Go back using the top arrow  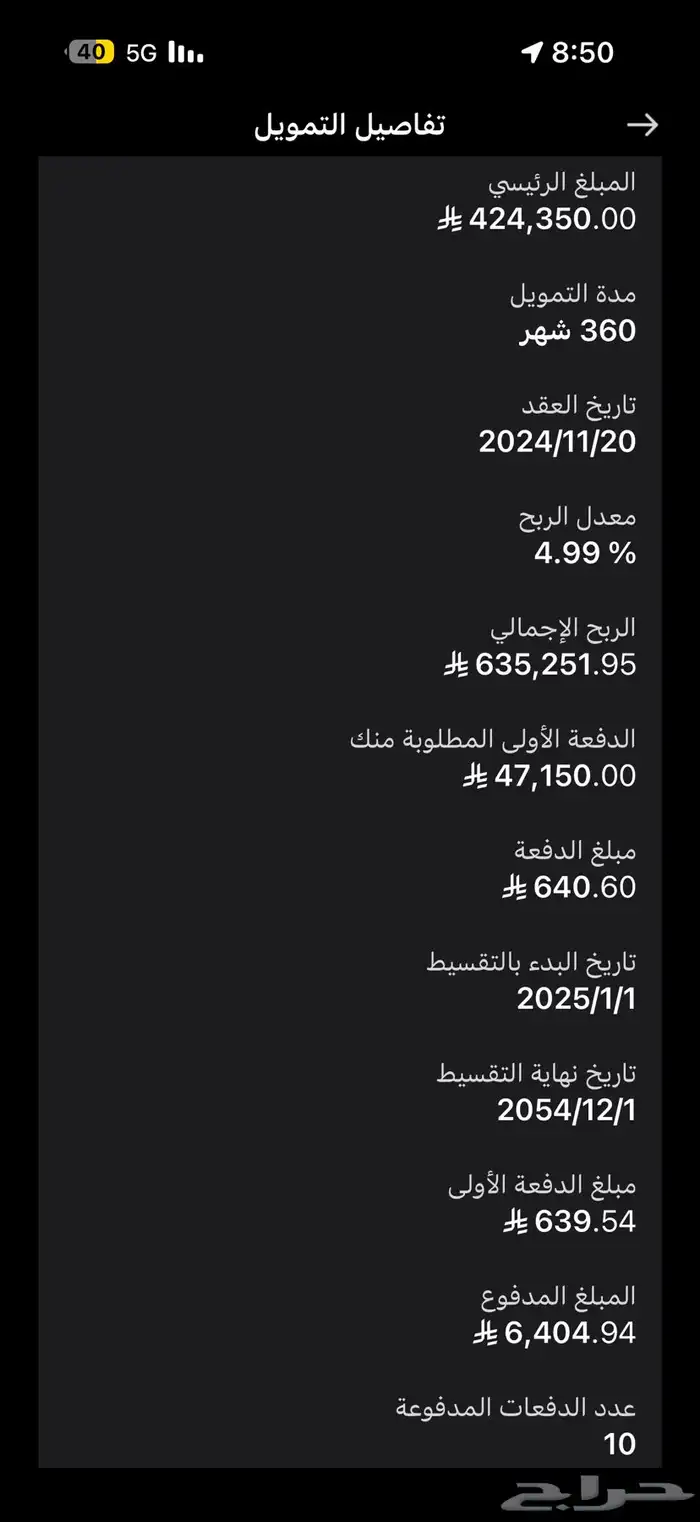coord(642,125)
